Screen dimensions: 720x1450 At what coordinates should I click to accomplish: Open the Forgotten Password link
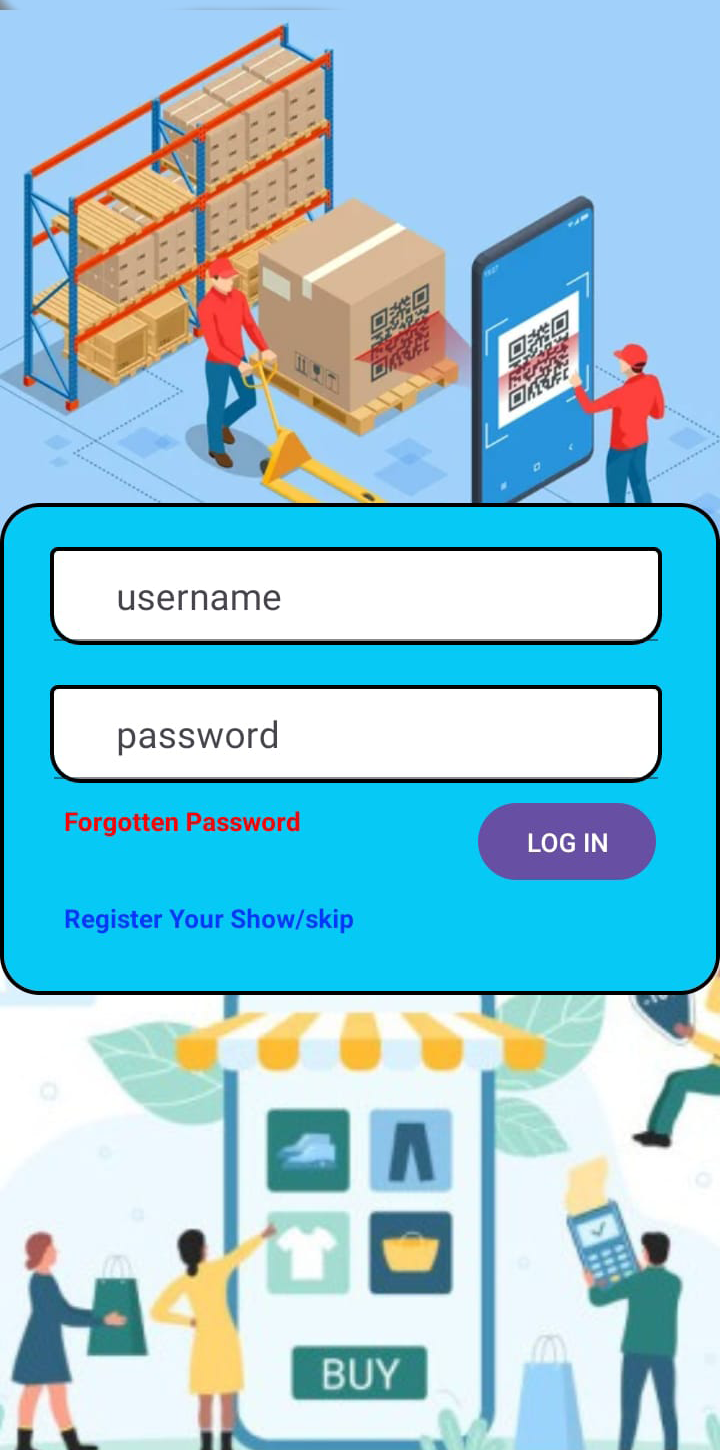tap(181, 822)
